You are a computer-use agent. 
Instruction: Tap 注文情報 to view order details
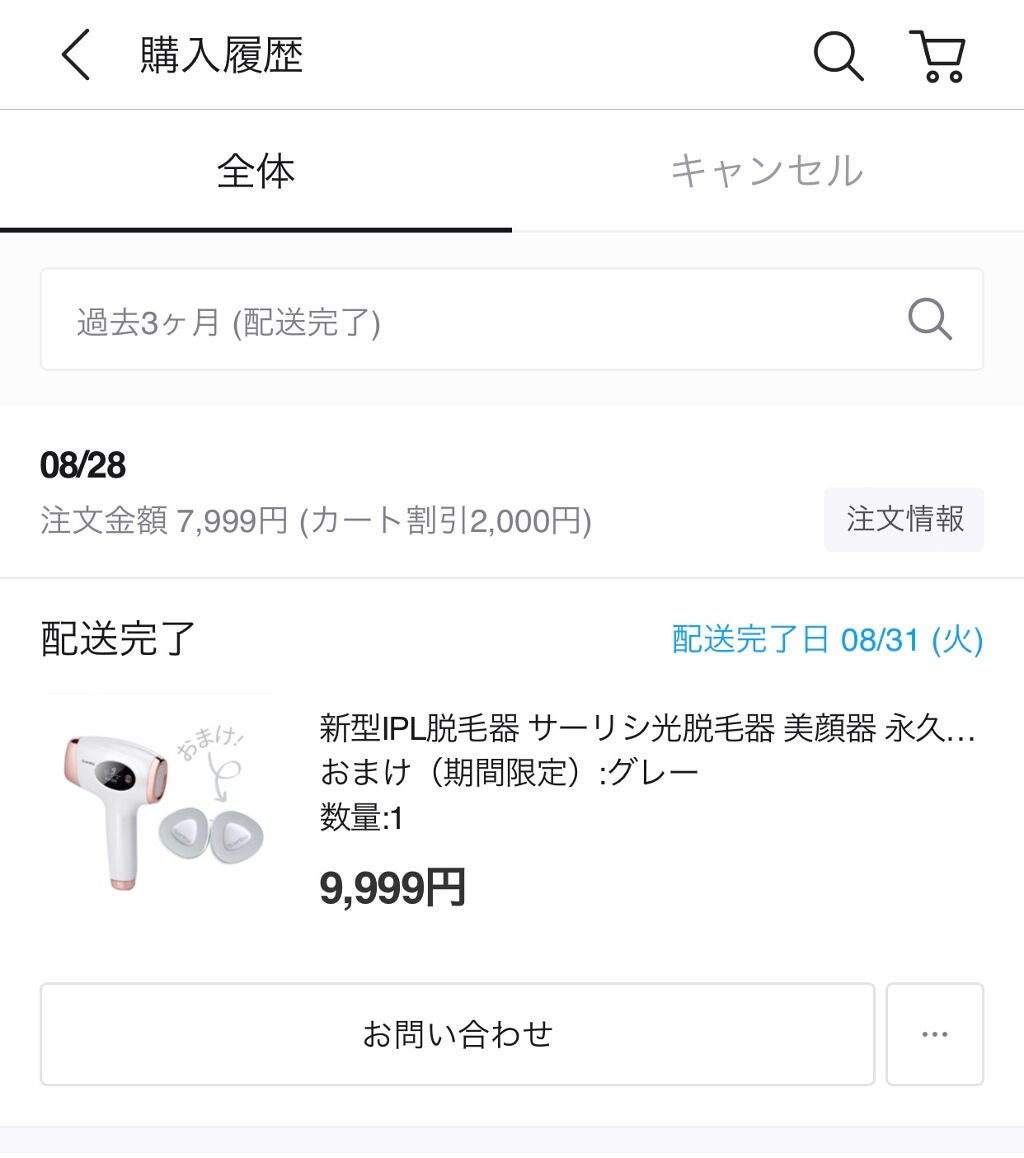[903, 519]
